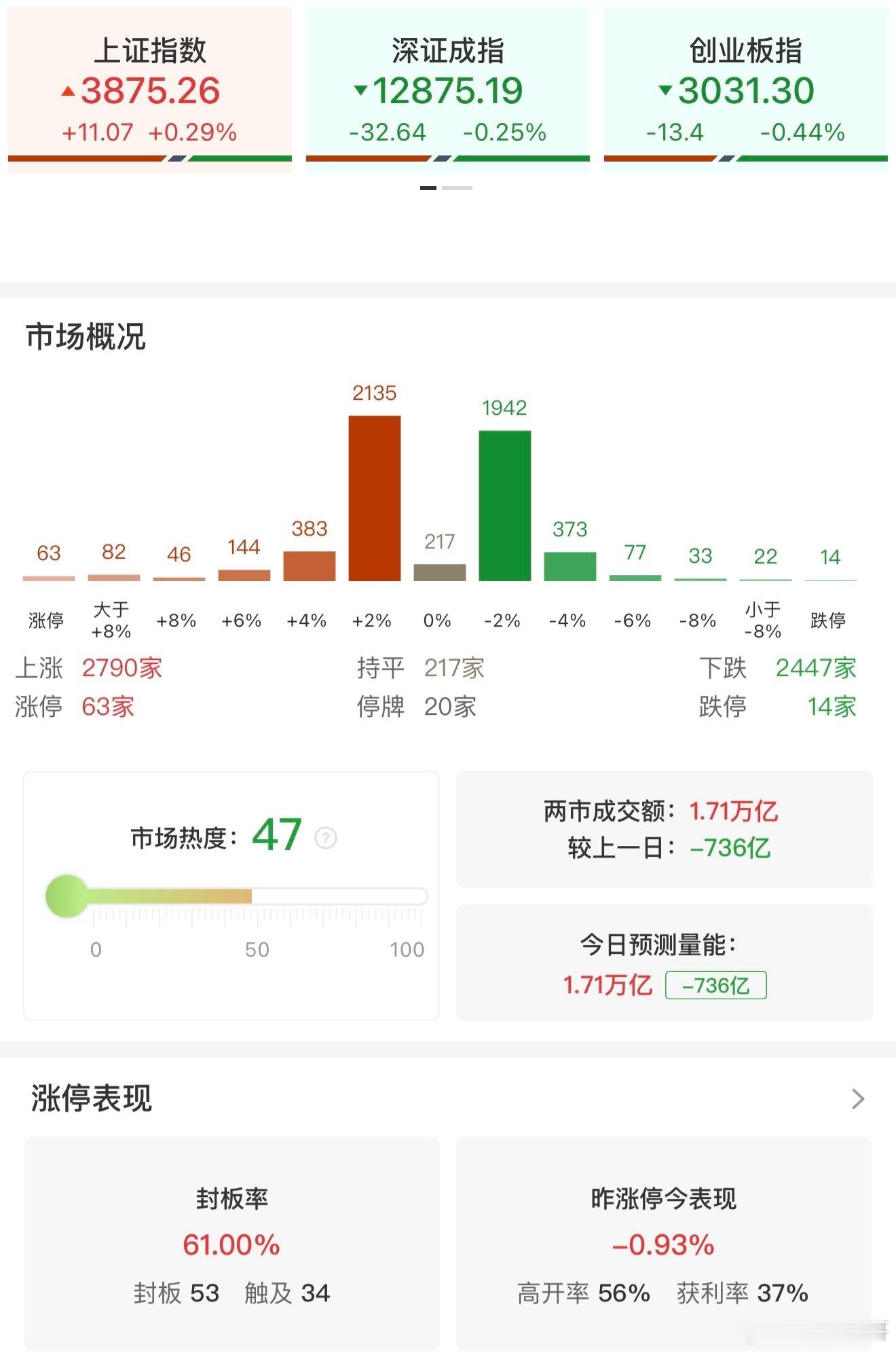Select the 跌停 bar showing 14
This screenshot has height=1353, width=896.
829,581
